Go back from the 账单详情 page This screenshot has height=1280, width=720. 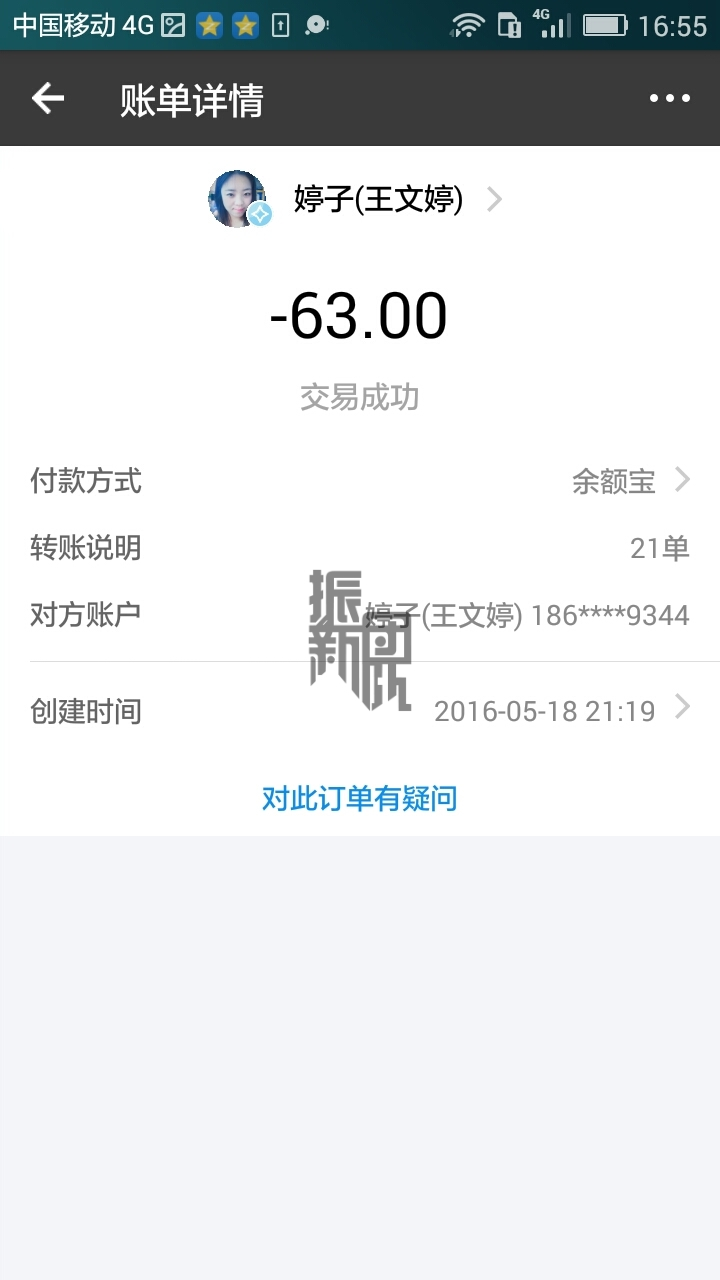(x=48, y=98)
